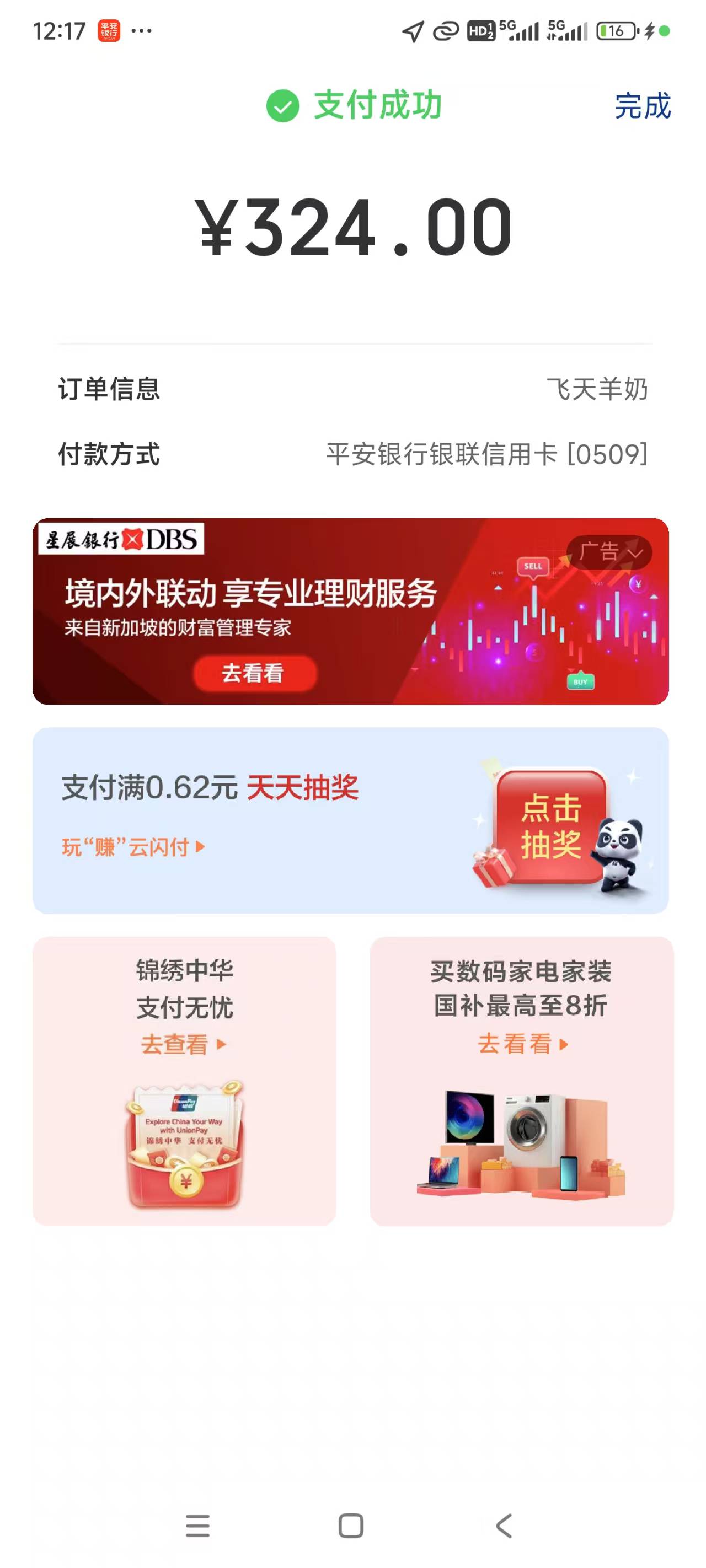Go back using system navigation

pyautogui.click(x=504, y=1526)
